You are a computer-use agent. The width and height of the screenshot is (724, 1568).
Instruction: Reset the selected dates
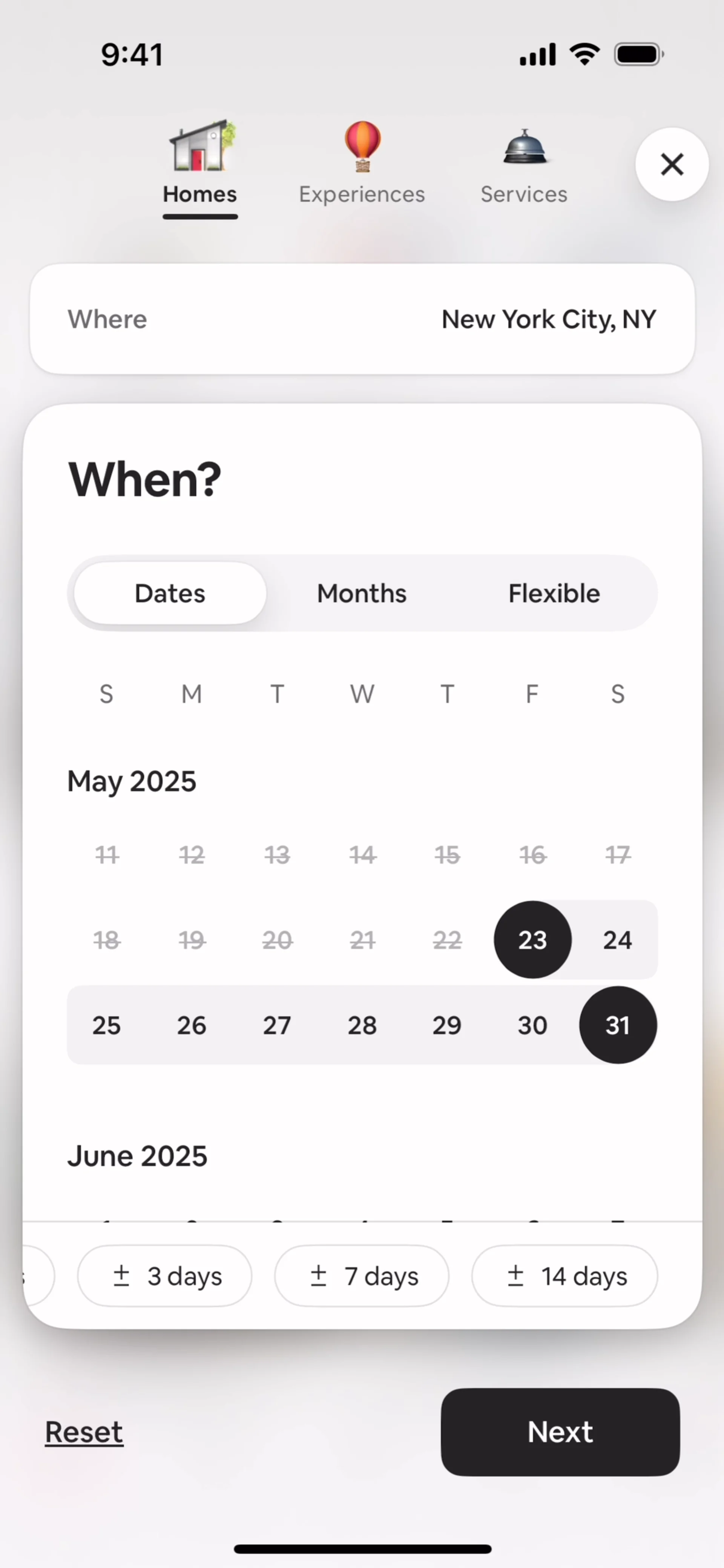point(84,1432)
